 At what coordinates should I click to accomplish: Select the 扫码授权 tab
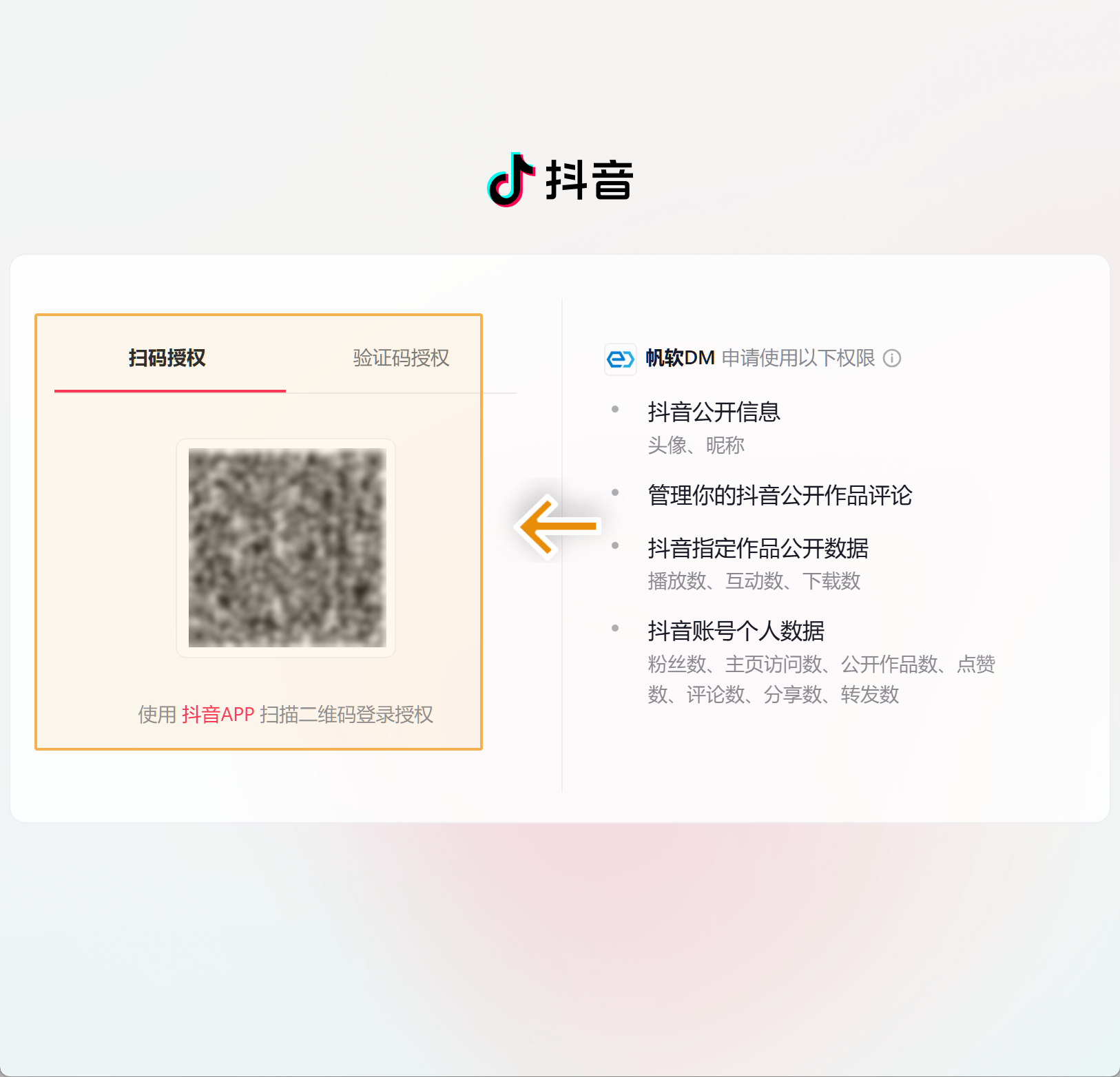pos(167,358)
